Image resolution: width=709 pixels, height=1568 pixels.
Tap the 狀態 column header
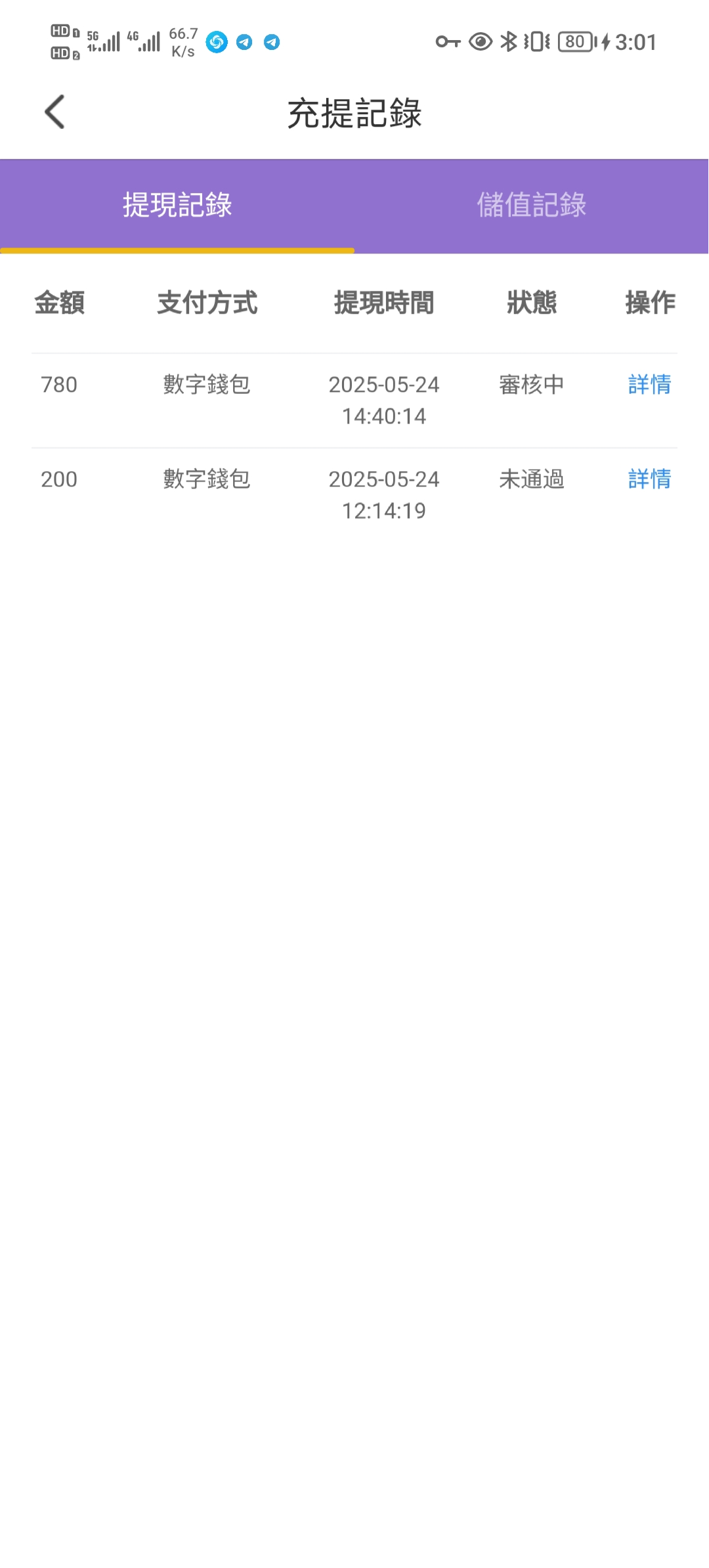pyautogui.click(x=532, y=303)
